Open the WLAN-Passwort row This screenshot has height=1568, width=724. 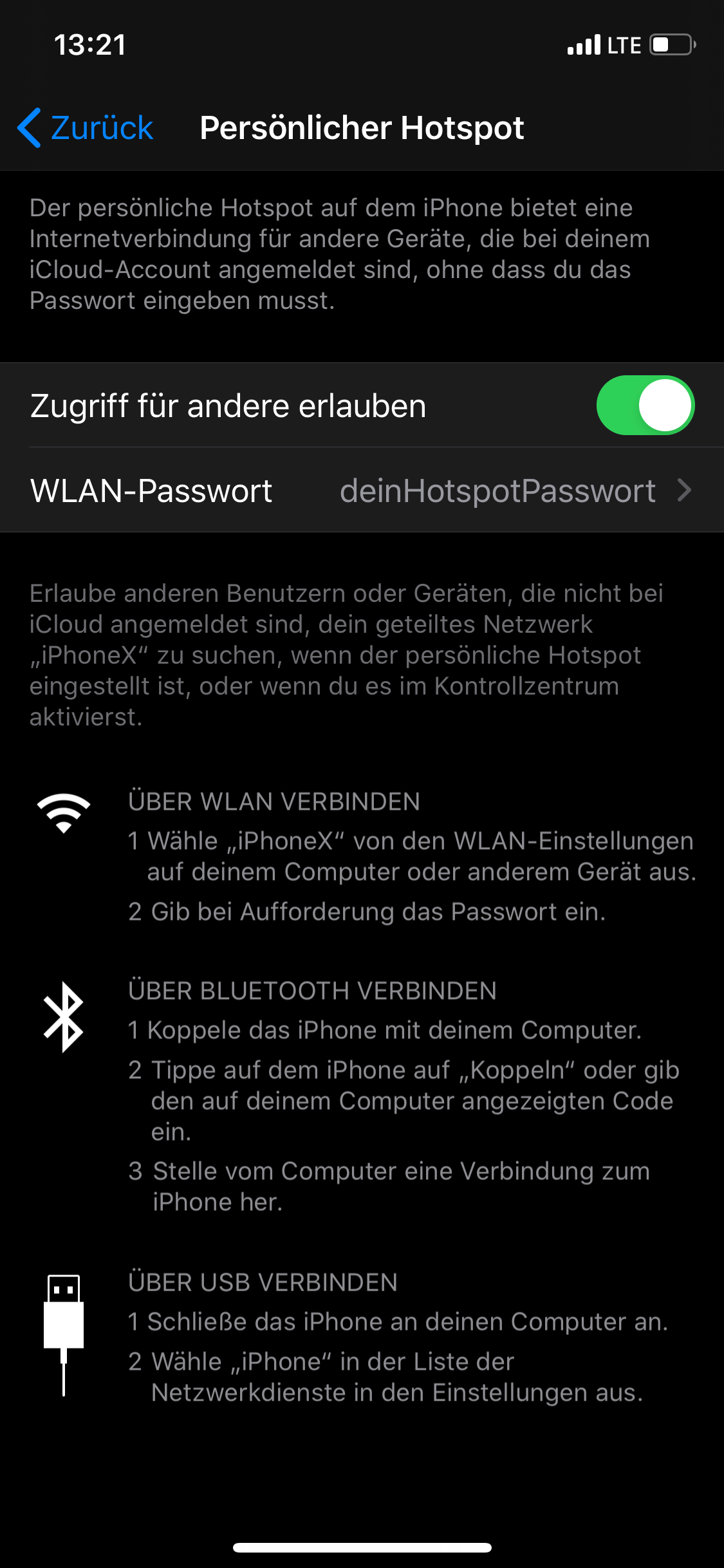[x=362, y=490]
